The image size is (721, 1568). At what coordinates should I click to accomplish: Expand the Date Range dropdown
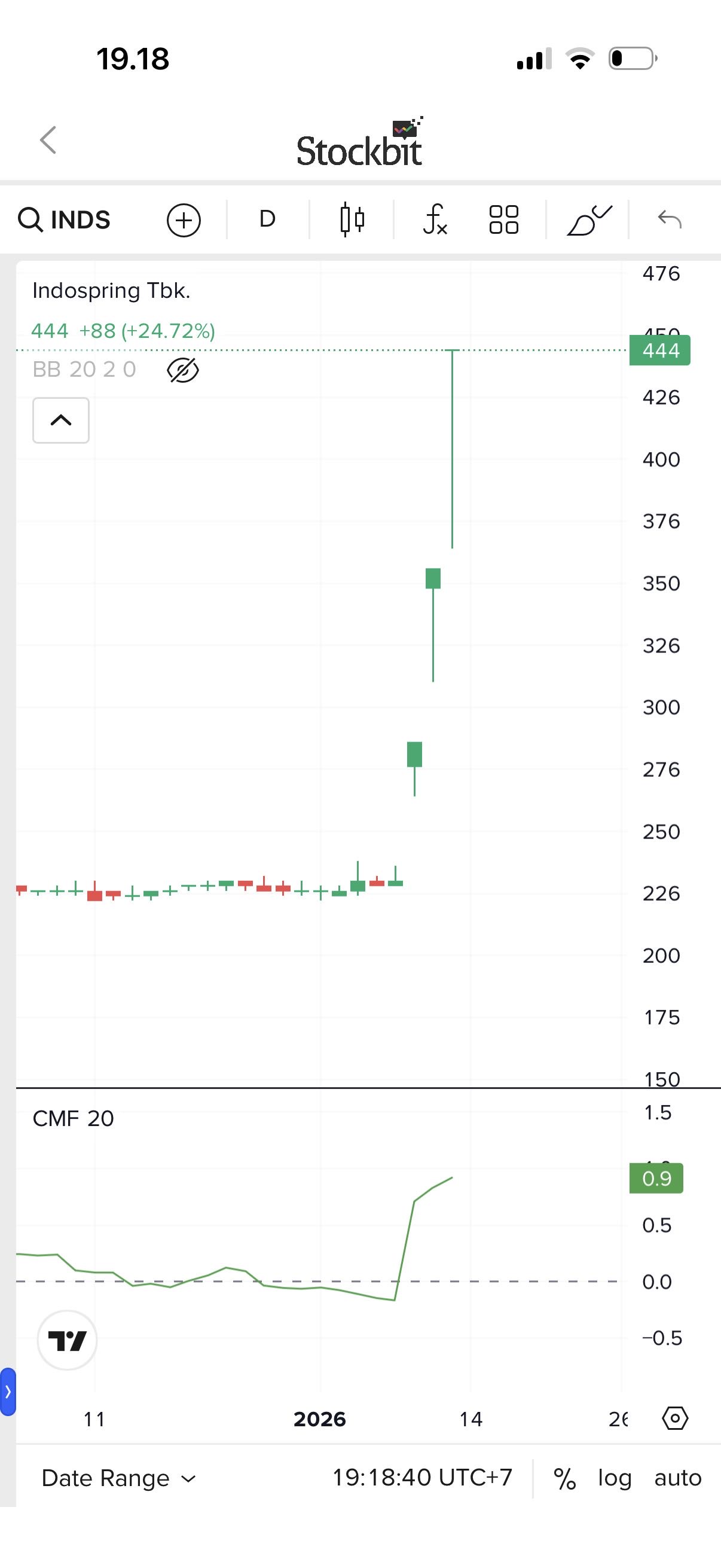(118, 1478)
